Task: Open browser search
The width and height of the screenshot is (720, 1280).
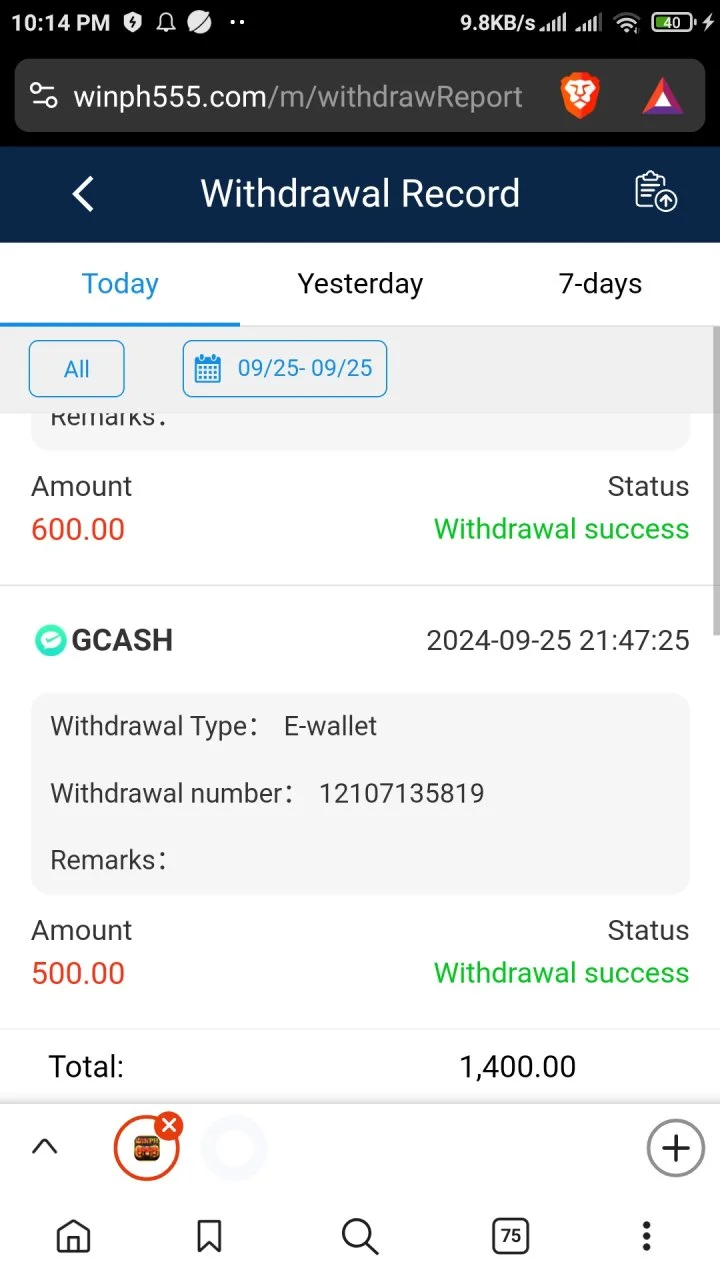Action: [x=359, y=1236]
